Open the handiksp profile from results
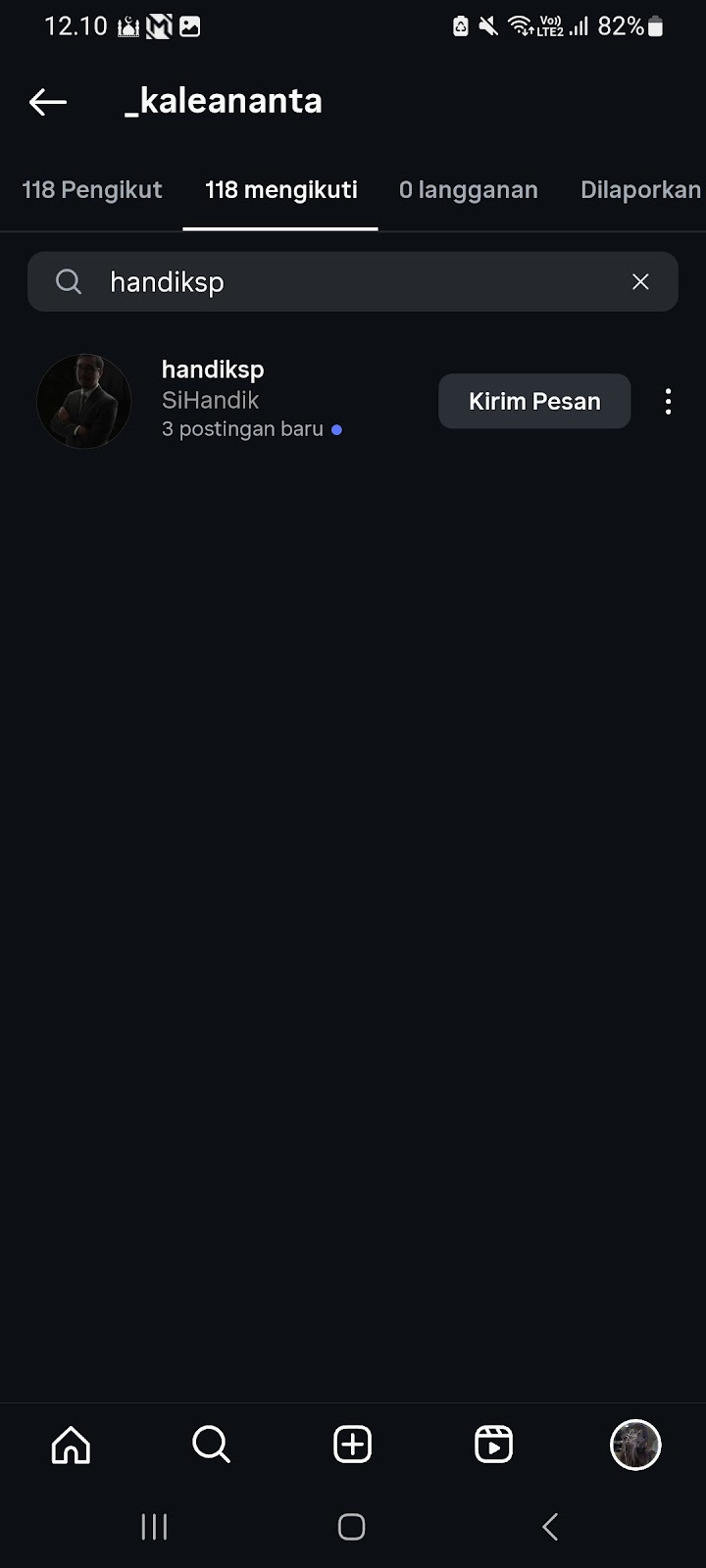This screenshot has width=706, height=1568. point(212,370)
